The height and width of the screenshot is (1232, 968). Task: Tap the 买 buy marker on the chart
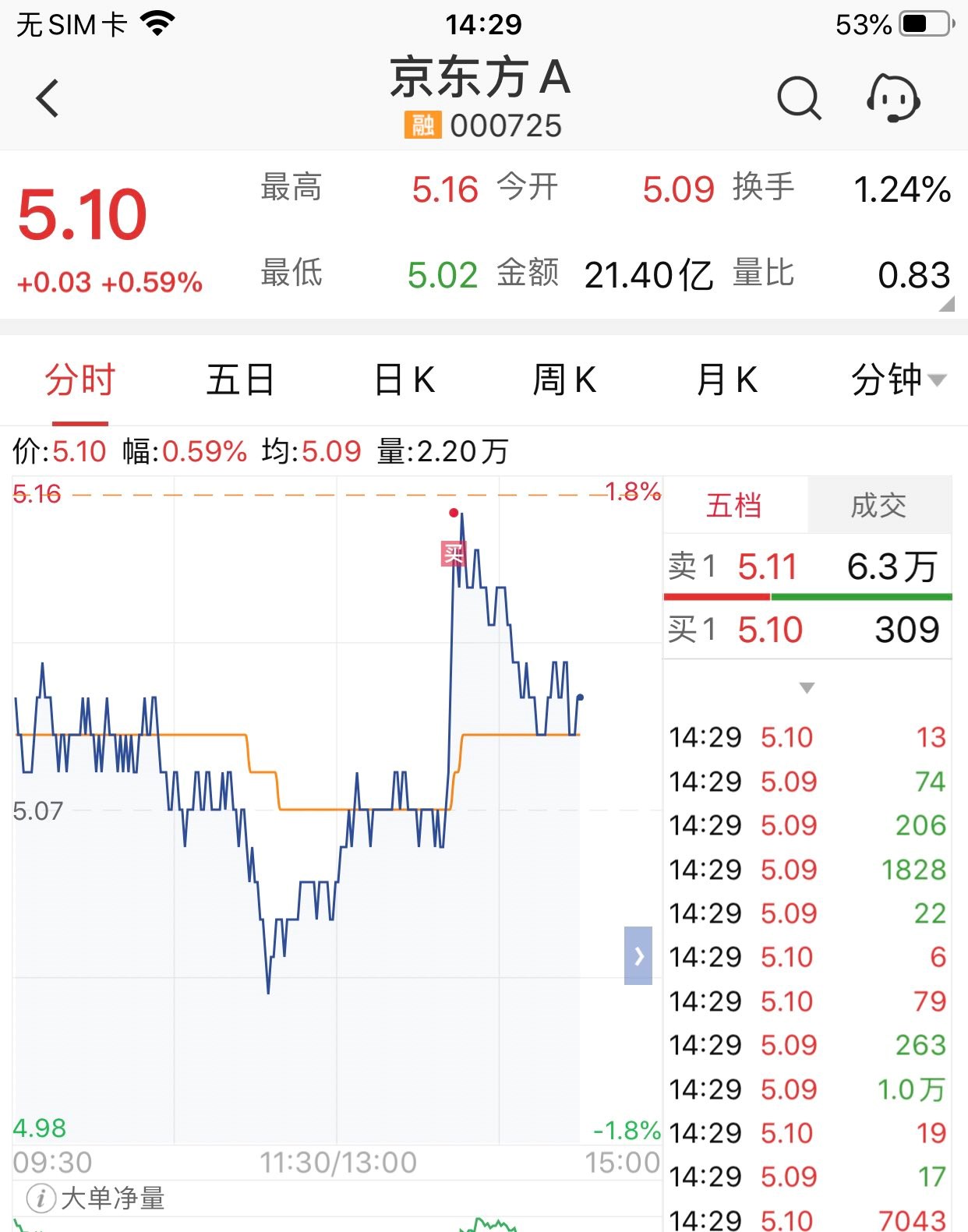[454, 555]
